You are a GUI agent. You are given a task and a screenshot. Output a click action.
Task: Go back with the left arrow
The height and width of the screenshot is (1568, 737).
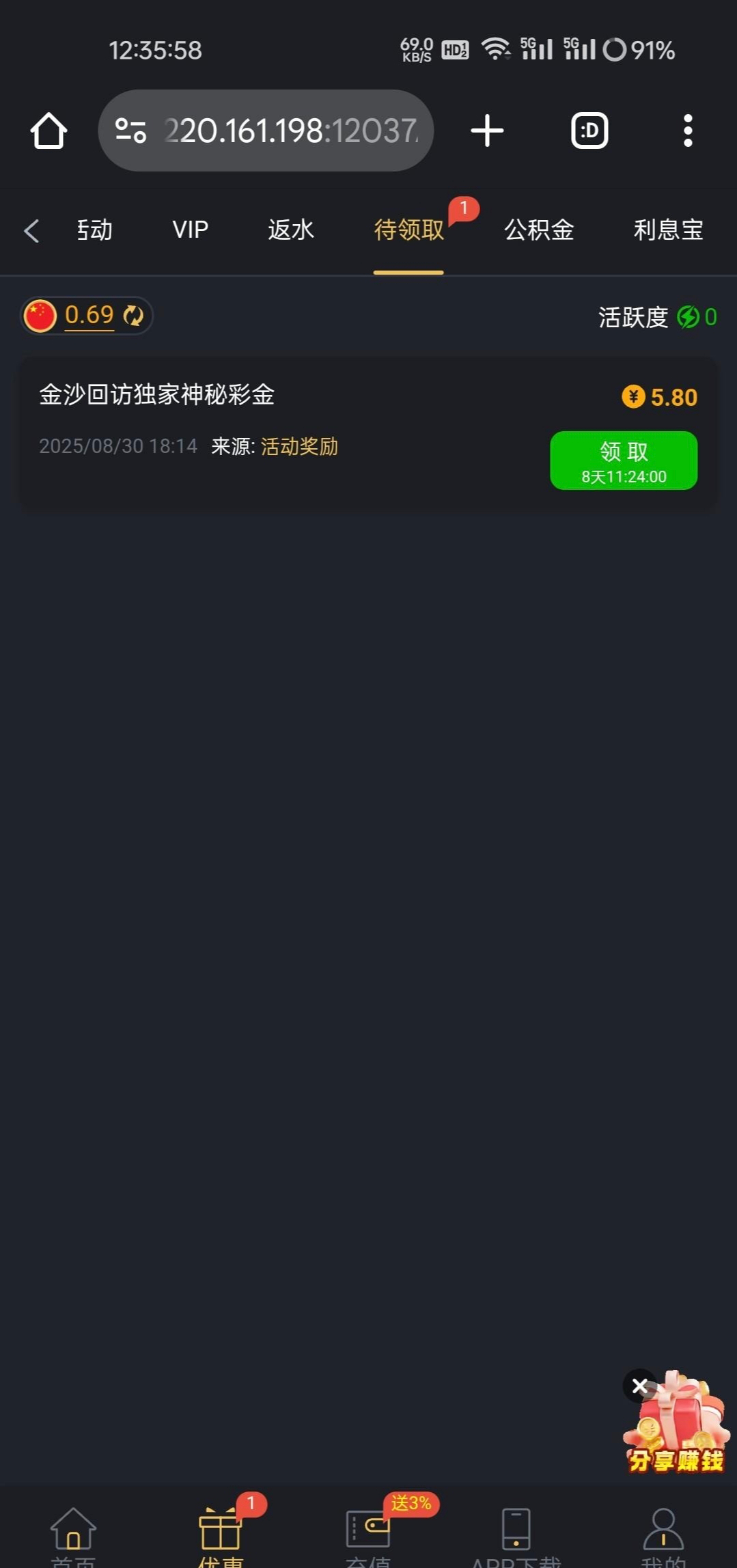coord(31,230)
